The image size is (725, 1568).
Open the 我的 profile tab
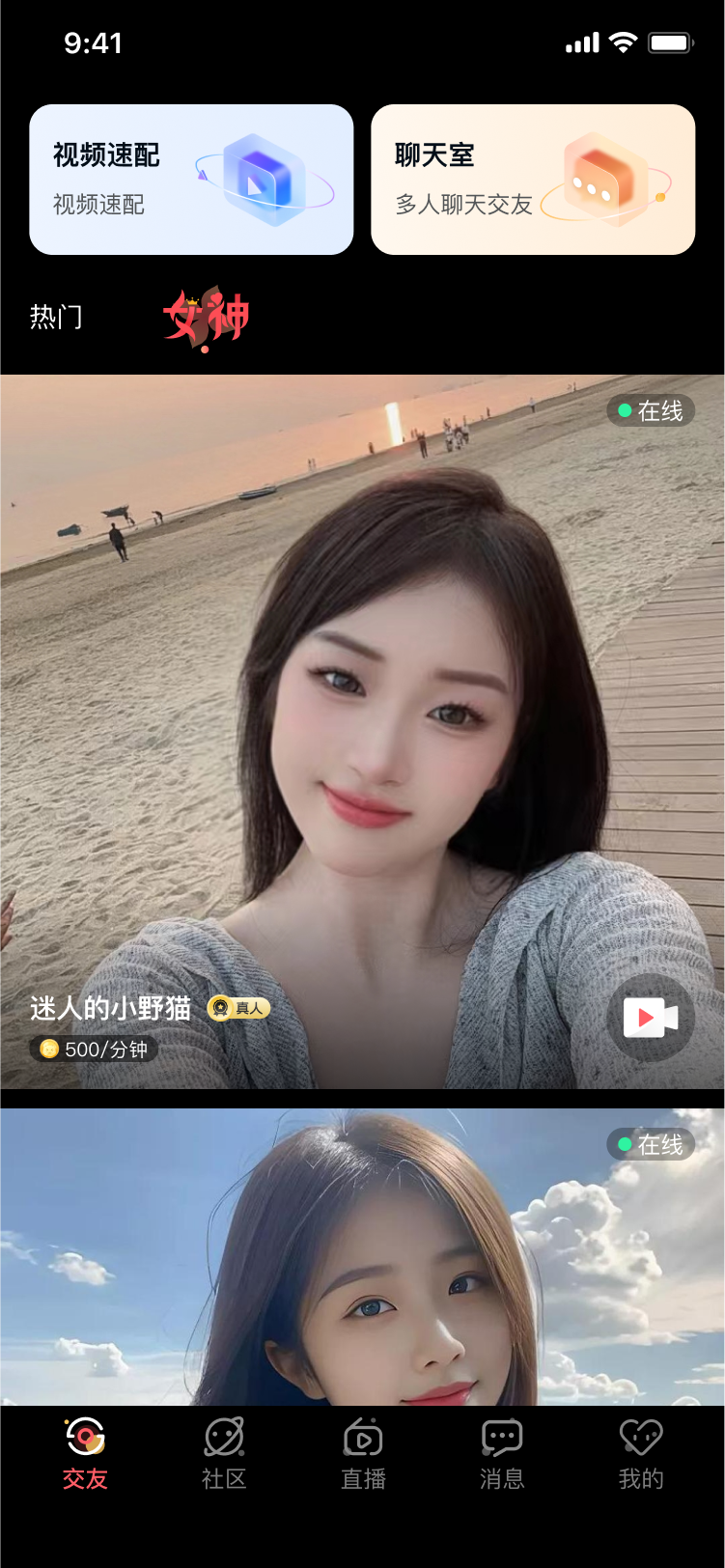tap(641, 1454)
